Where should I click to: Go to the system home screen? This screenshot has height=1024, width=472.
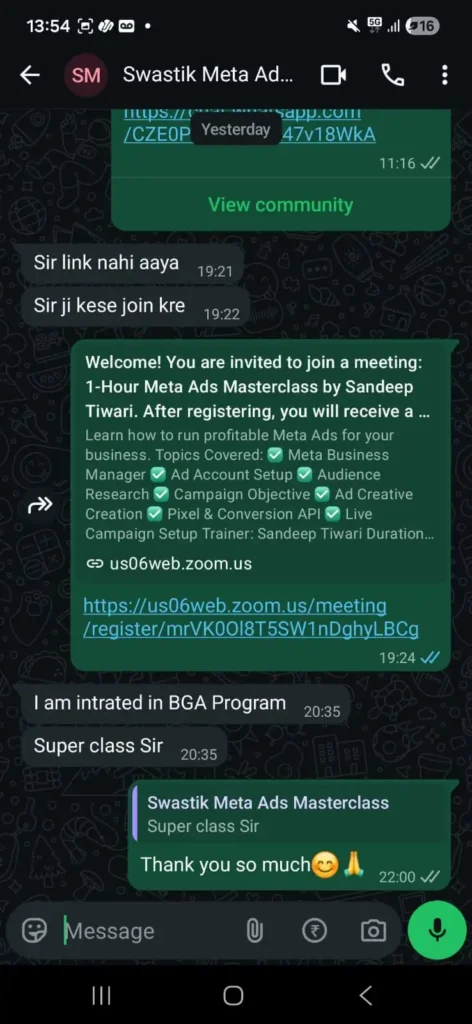pos(233,996)
